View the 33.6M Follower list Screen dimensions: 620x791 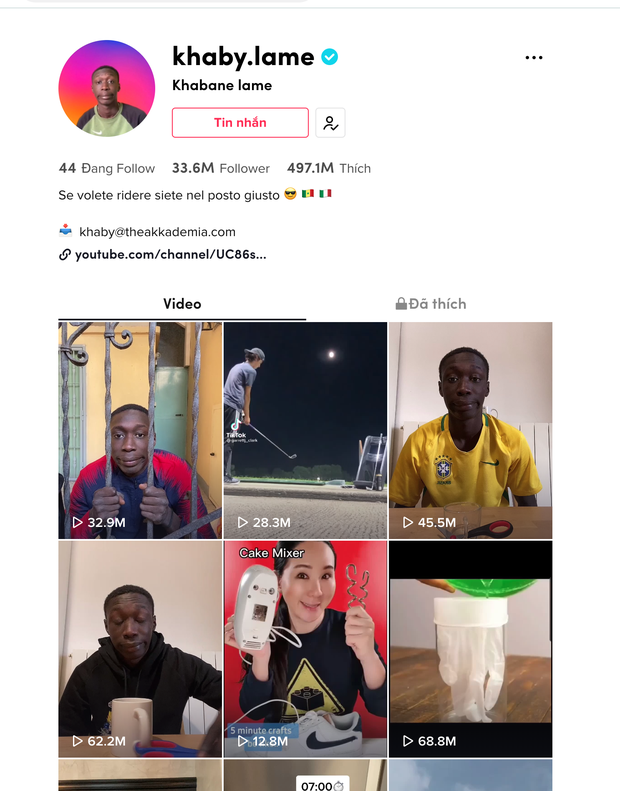click(x=221, y=168)
